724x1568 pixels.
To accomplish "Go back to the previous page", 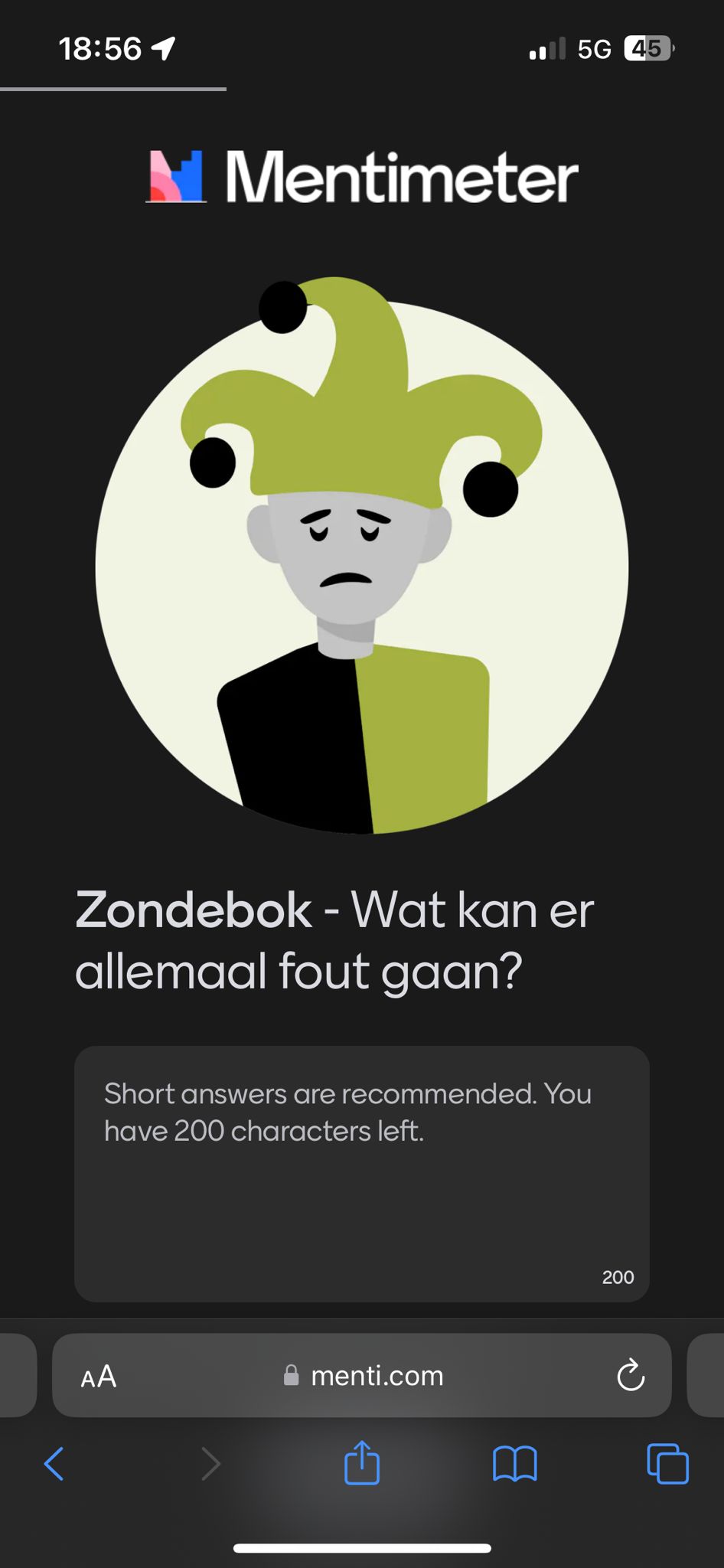I will tap(54, 1464).
